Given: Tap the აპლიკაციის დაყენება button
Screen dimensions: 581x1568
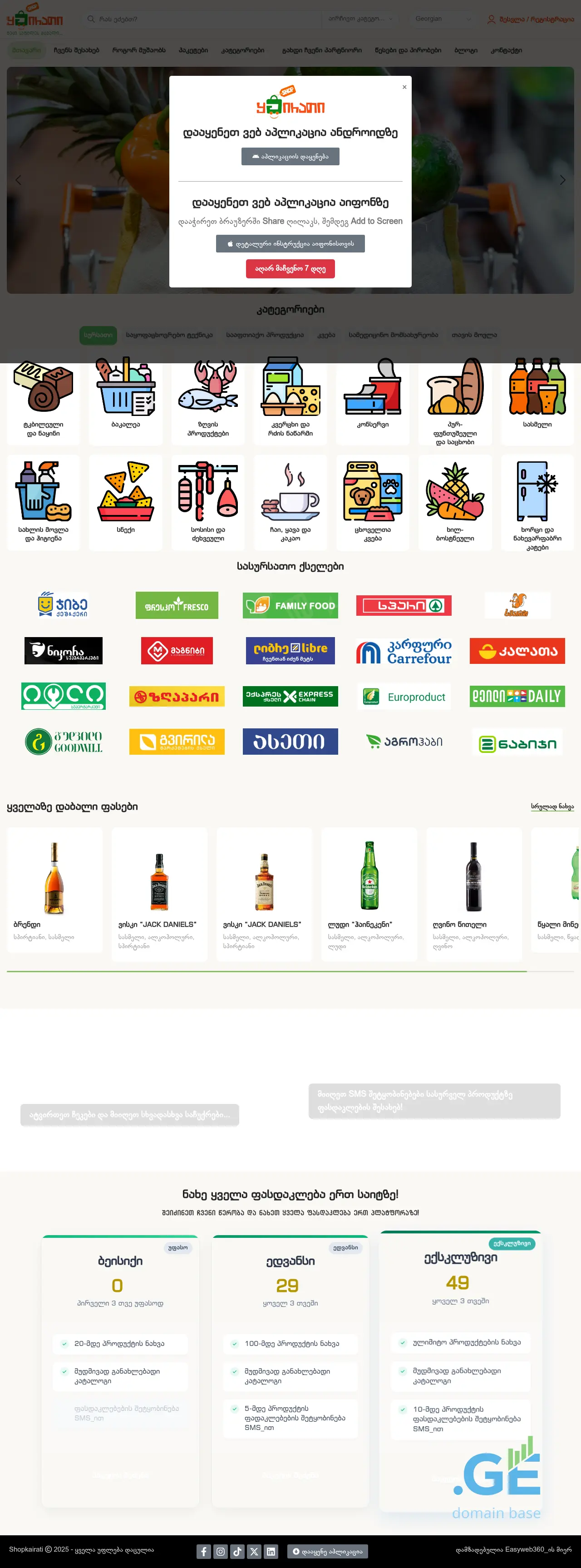Looking at the screenshot, I should pyautogui.click(x=290, y=156).
